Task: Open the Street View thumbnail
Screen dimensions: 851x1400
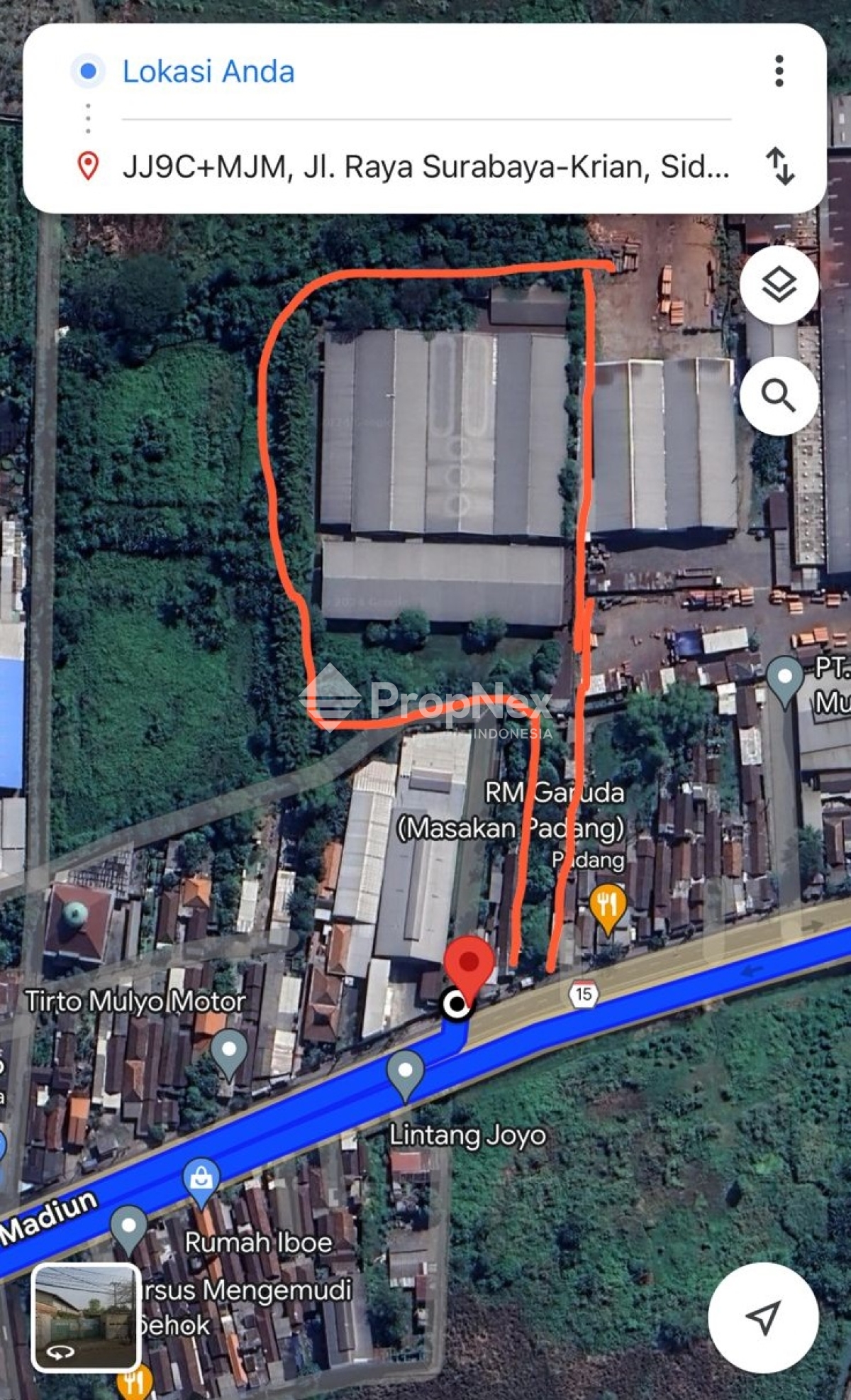Action: [x=86, y=1316]
